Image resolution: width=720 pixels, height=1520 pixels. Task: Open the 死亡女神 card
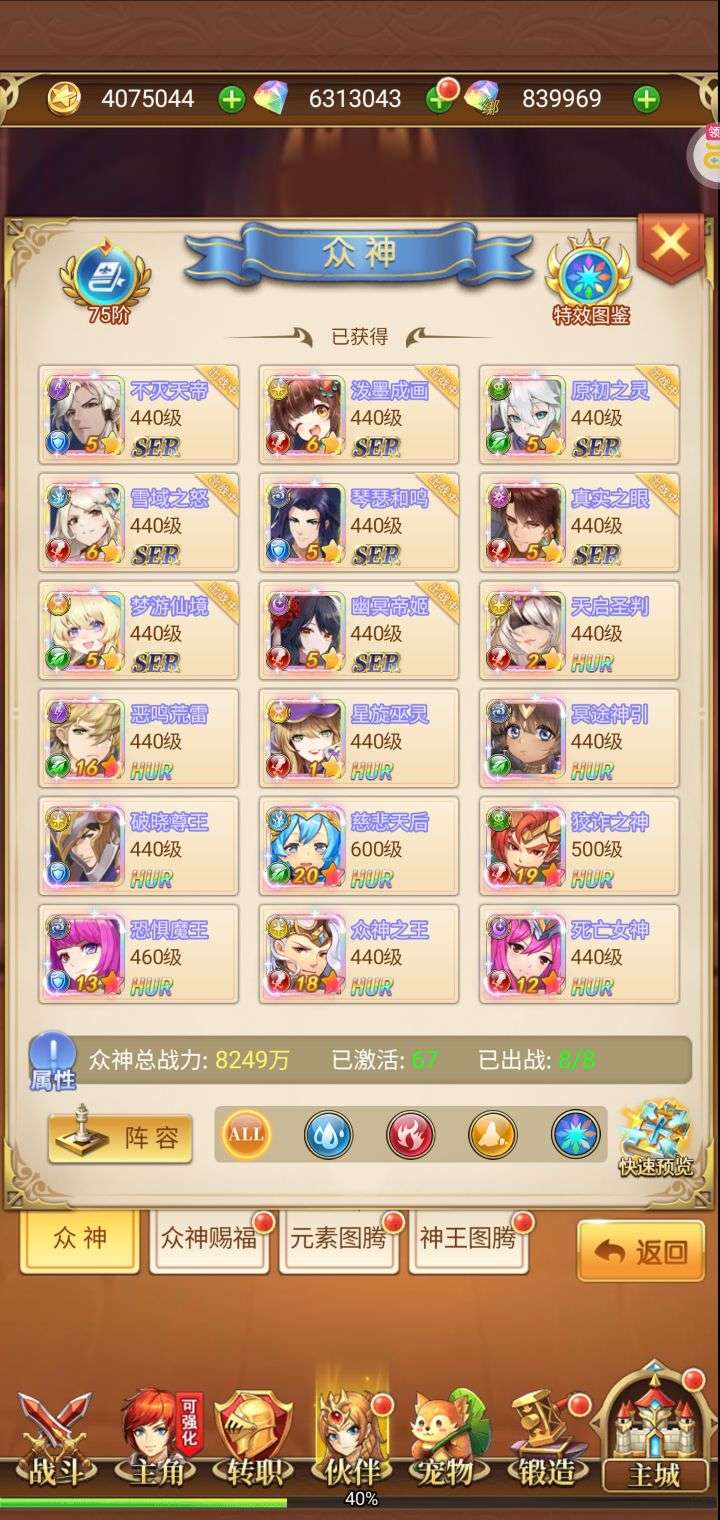point(579,954)
